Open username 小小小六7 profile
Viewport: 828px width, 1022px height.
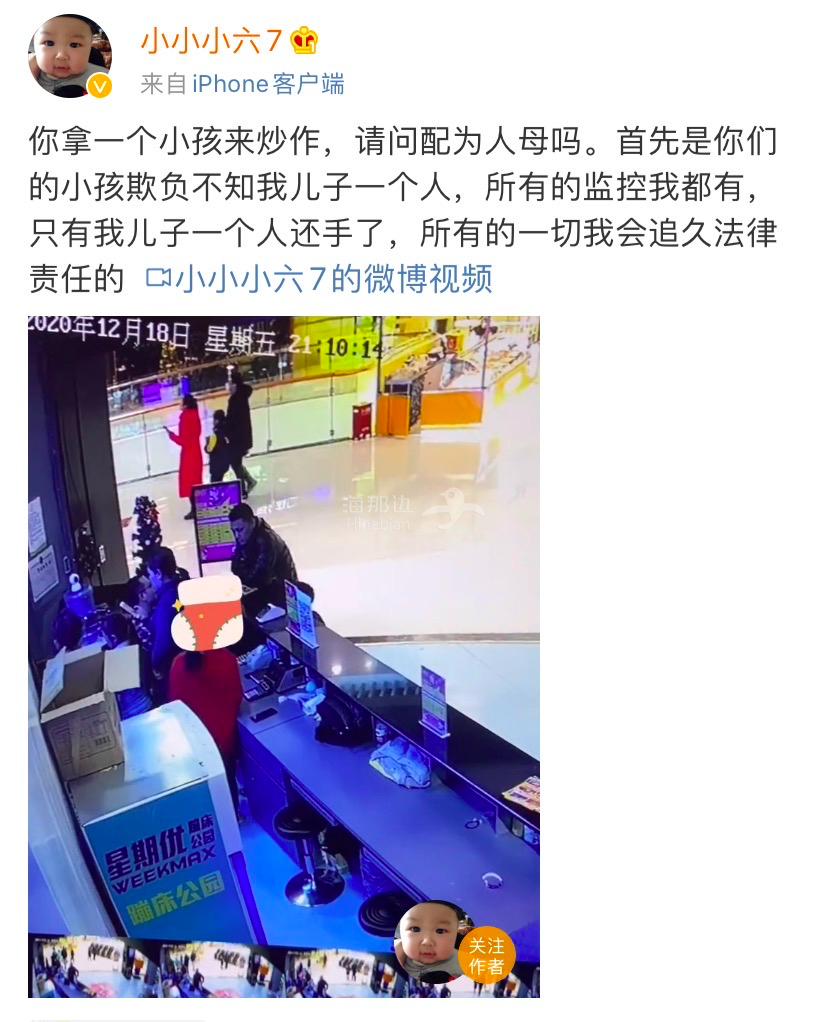pyautogui.click(x=211, y=40)
